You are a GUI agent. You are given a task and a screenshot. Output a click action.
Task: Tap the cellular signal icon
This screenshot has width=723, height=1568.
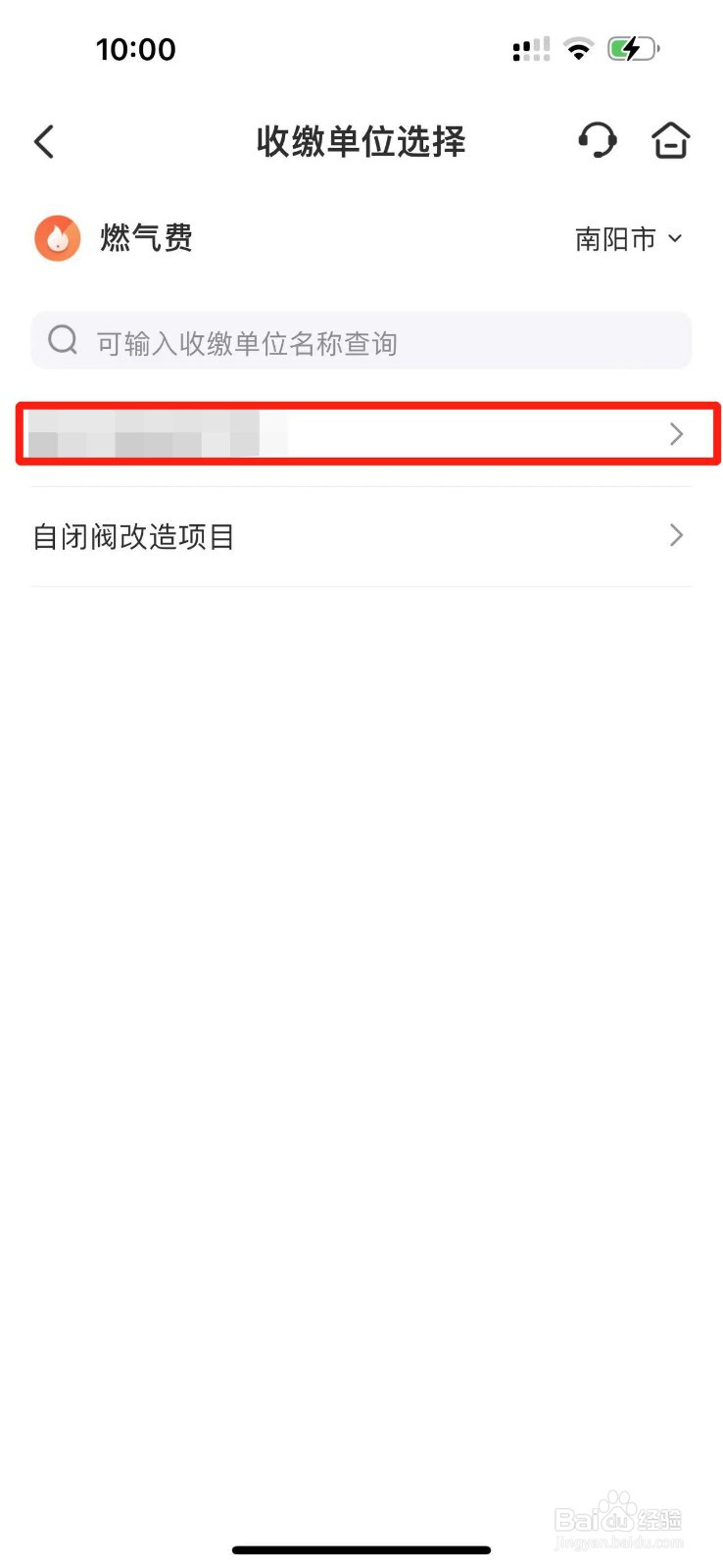click(530, 47)
